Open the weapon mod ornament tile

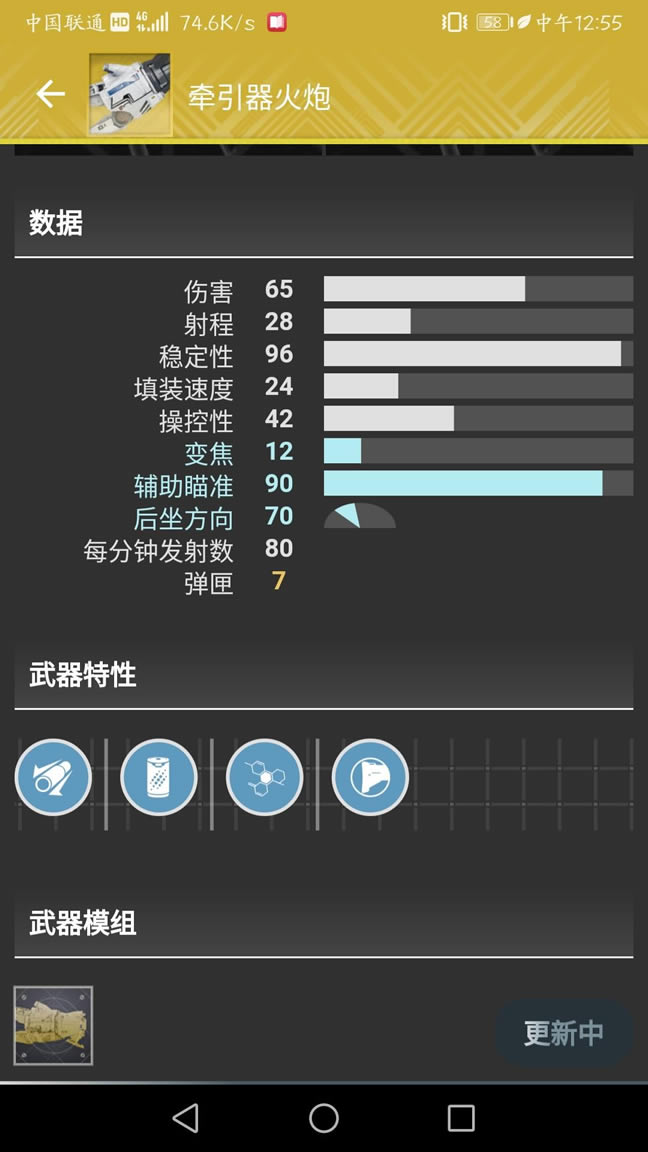point(53,1025)
